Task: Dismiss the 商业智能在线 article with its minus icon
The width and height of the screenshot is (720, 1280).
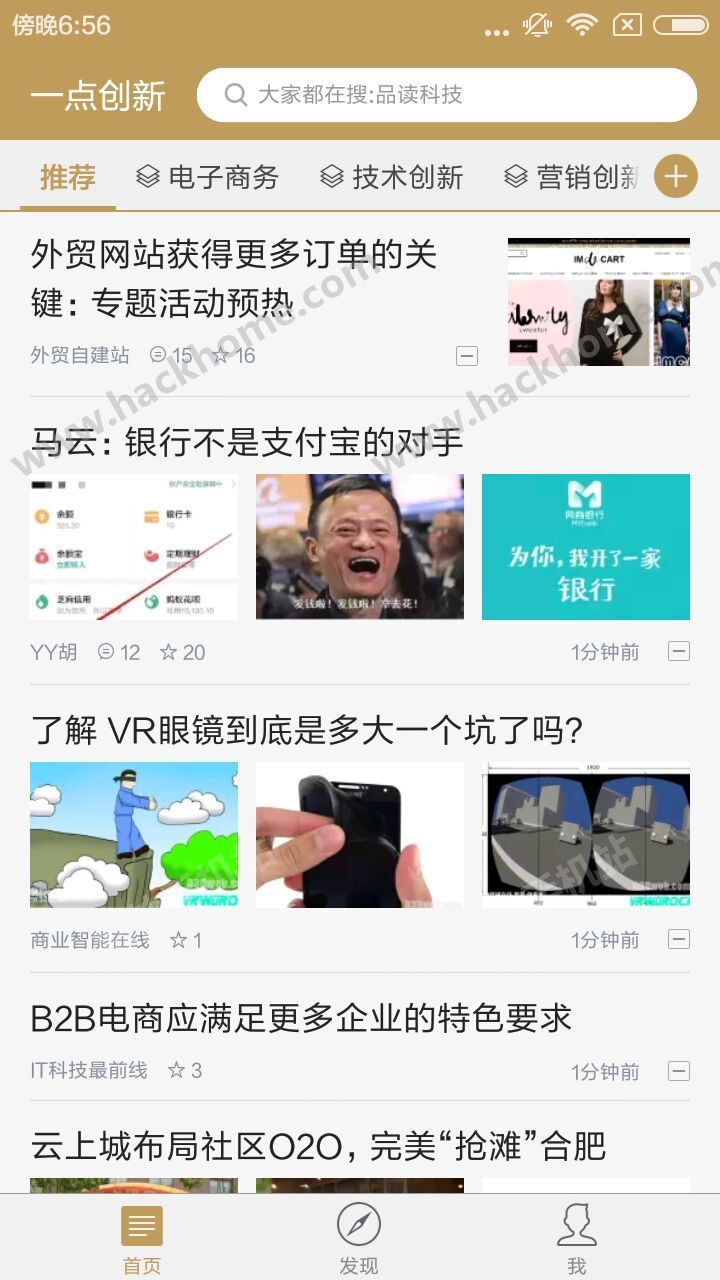Action: click(679, 940)
